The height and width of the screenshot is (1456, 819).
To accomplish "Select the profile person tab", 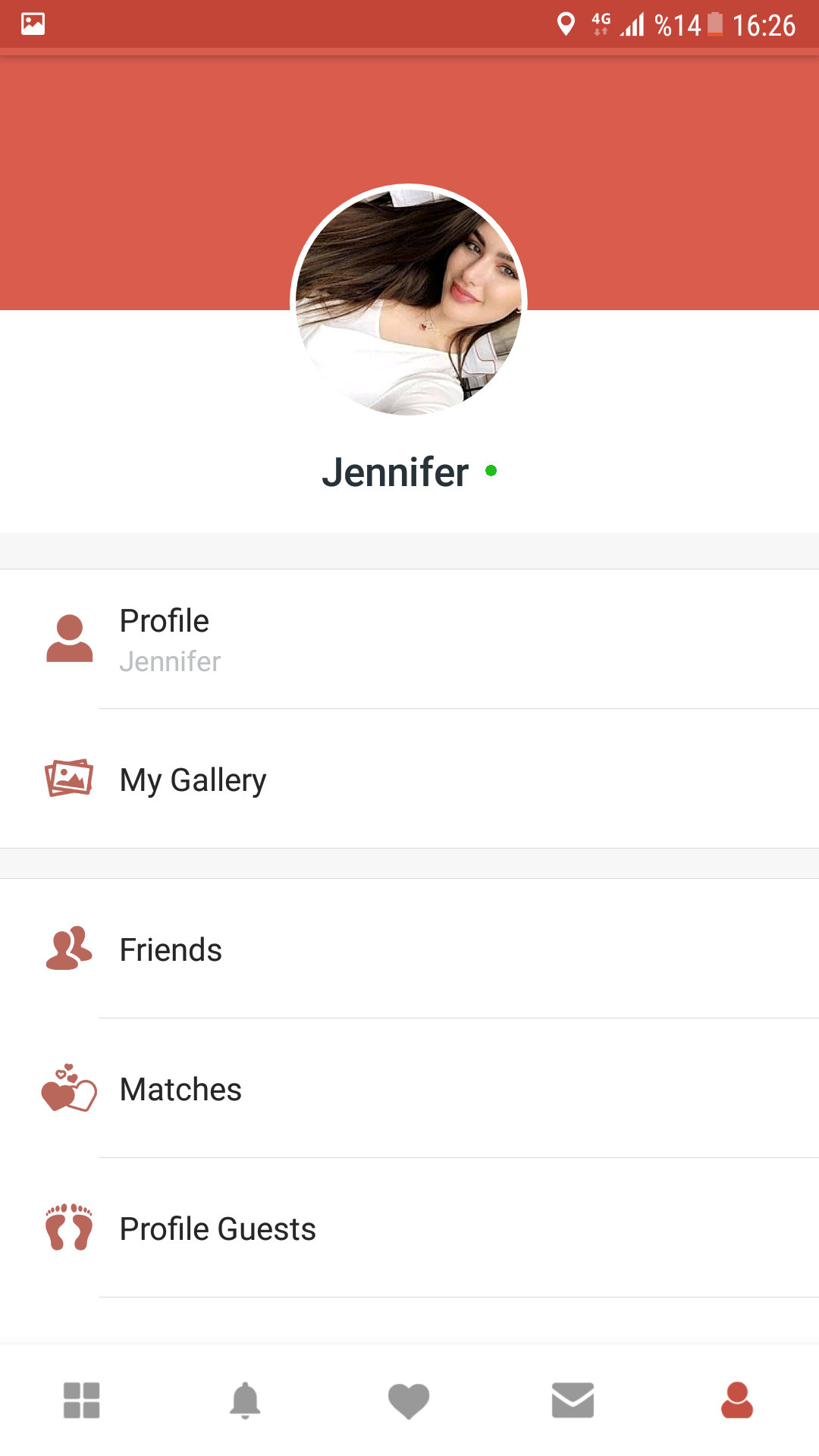I will click(x=736, y=1400).
